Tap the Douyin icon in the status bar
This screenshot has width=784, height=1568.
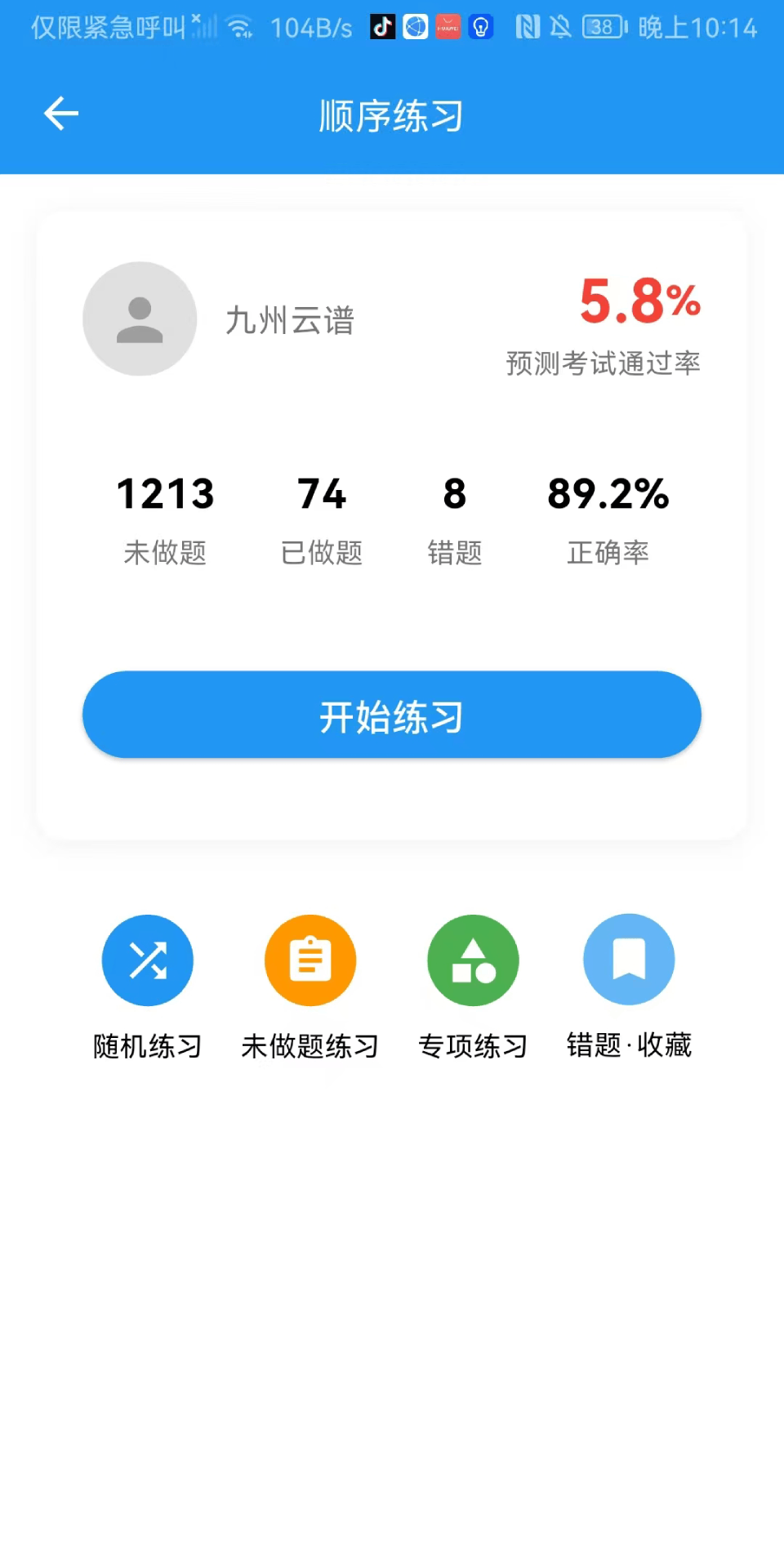382,26
